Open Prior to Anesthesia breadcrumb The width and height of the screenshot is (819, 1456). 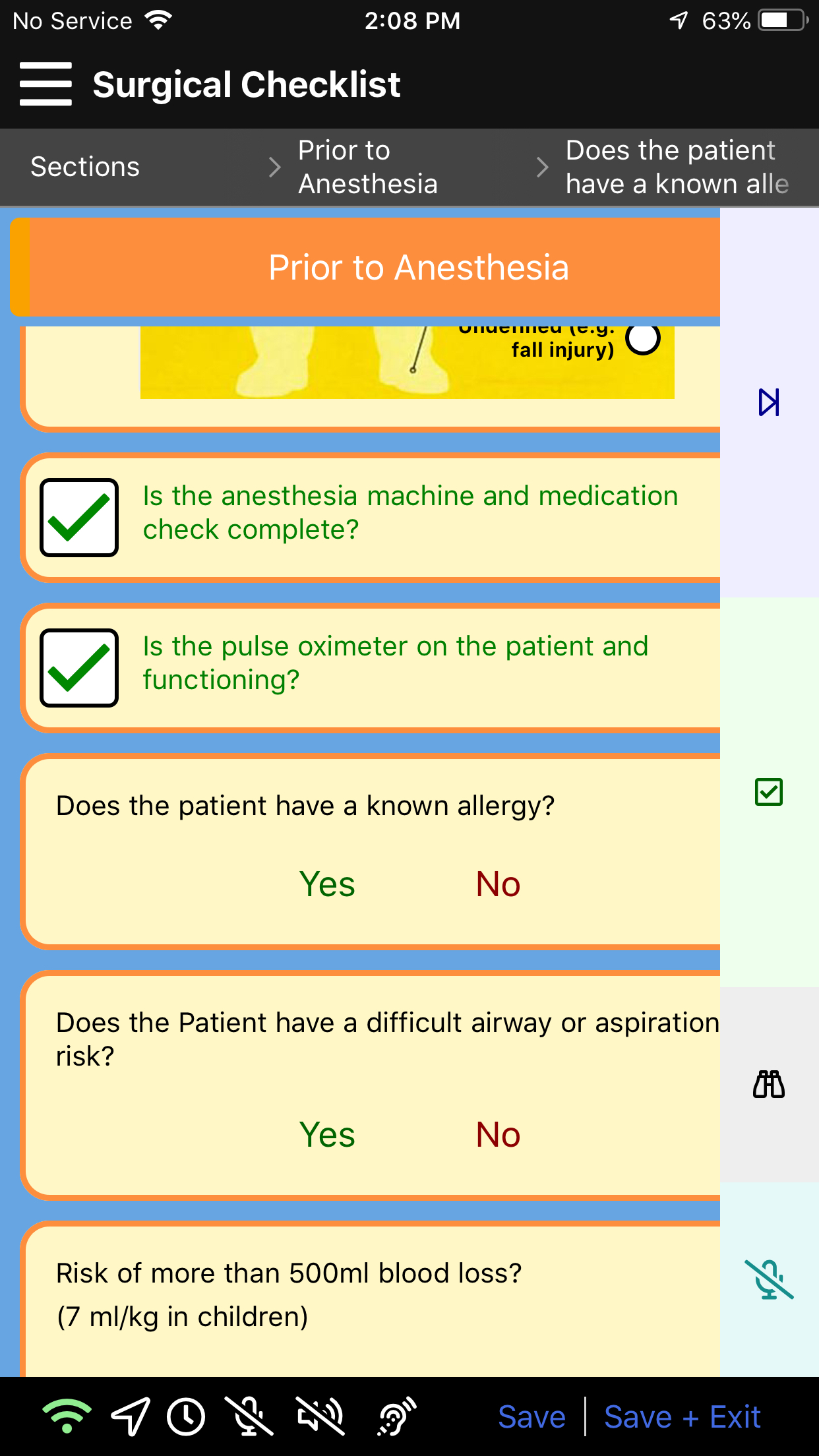[x=367, y=167]
